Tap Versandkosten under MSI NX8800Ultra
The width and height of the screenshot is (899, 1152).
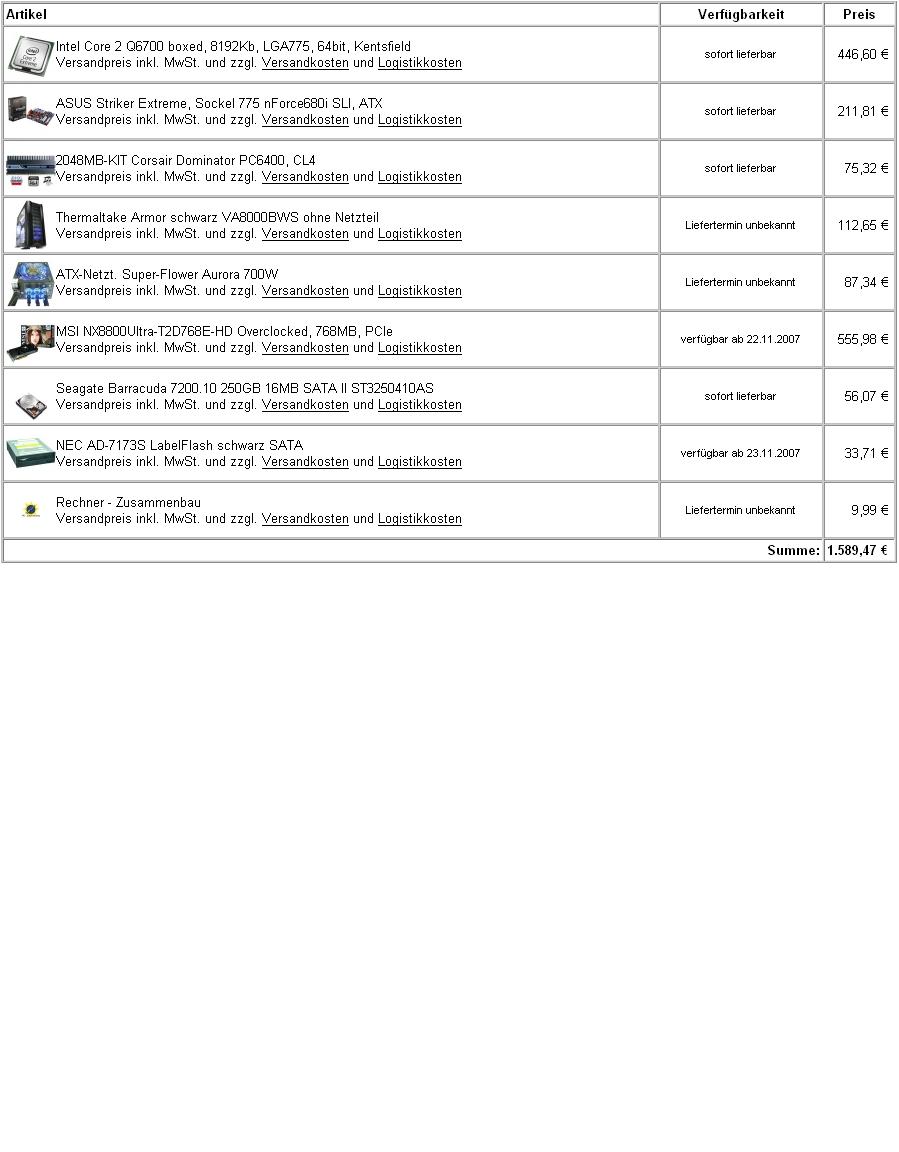pyautogui.click(x=305, y=348)
